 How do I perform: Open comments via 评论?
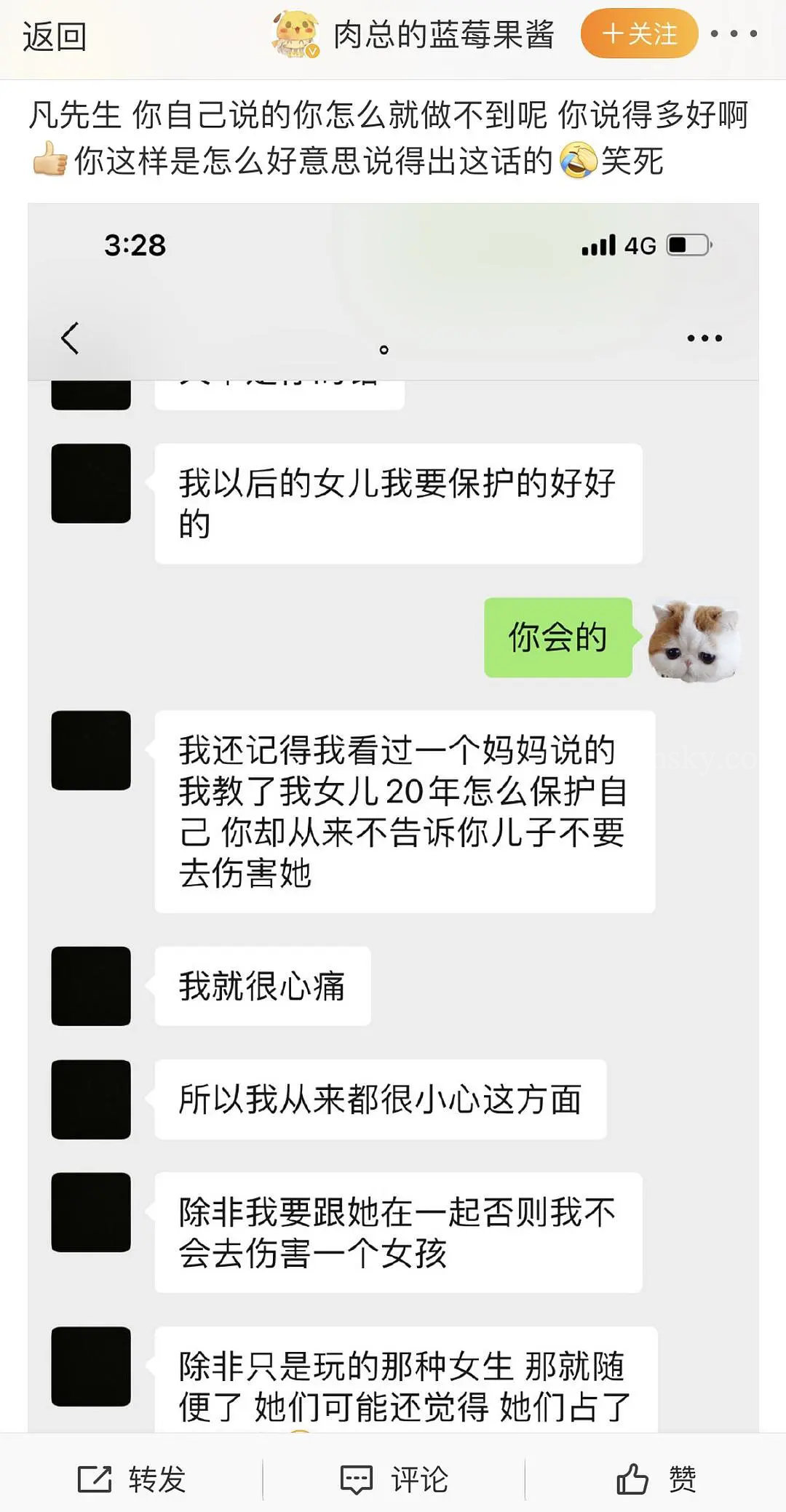point(394,1479)
